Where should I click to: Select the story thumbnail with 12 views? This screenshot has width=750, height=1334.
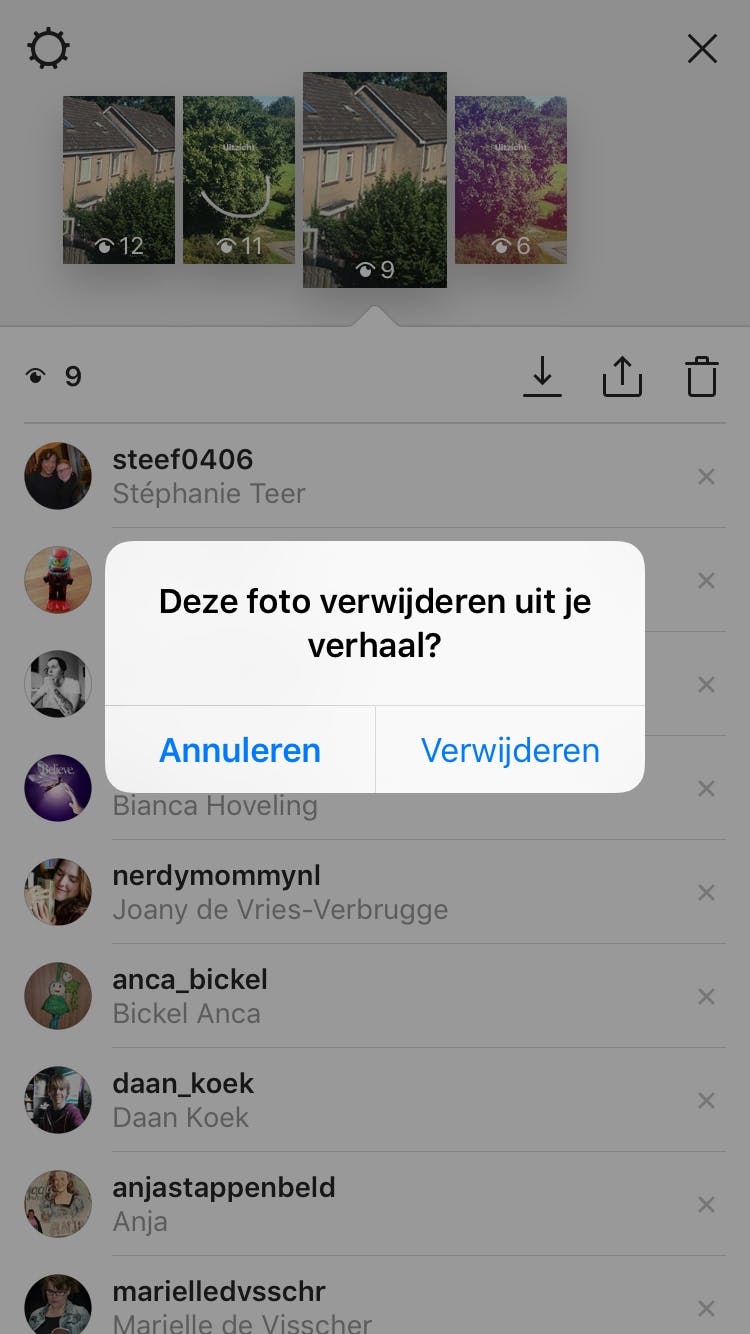pyautogui.click(x=119, y=180)
